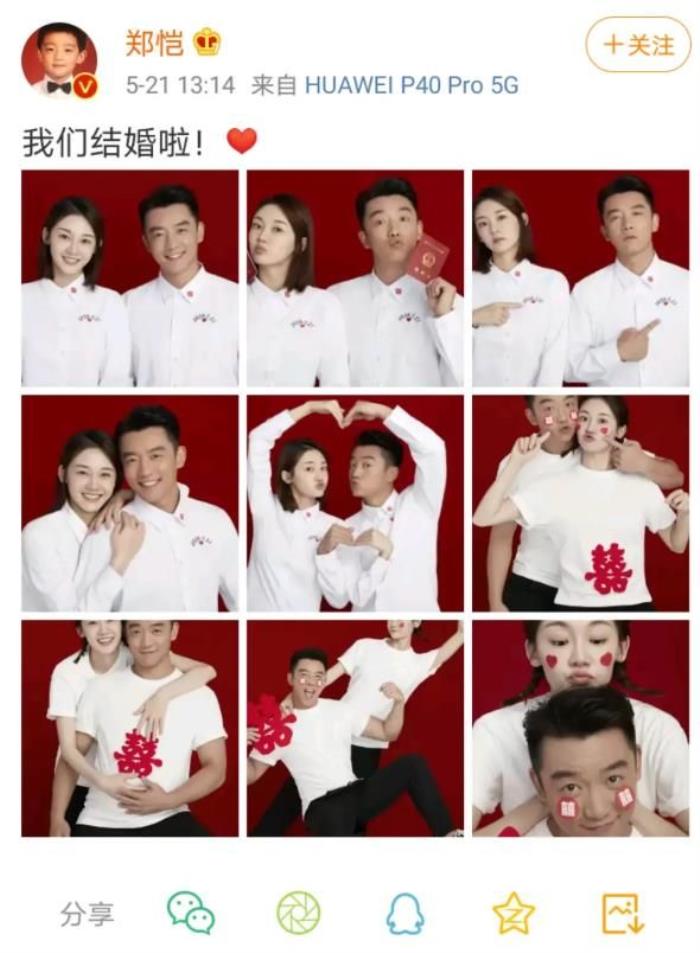This screenshot has width=700, height=953.
Task: Share the post to WeChat
Action: pyautogui.click(x=190, y=912)
